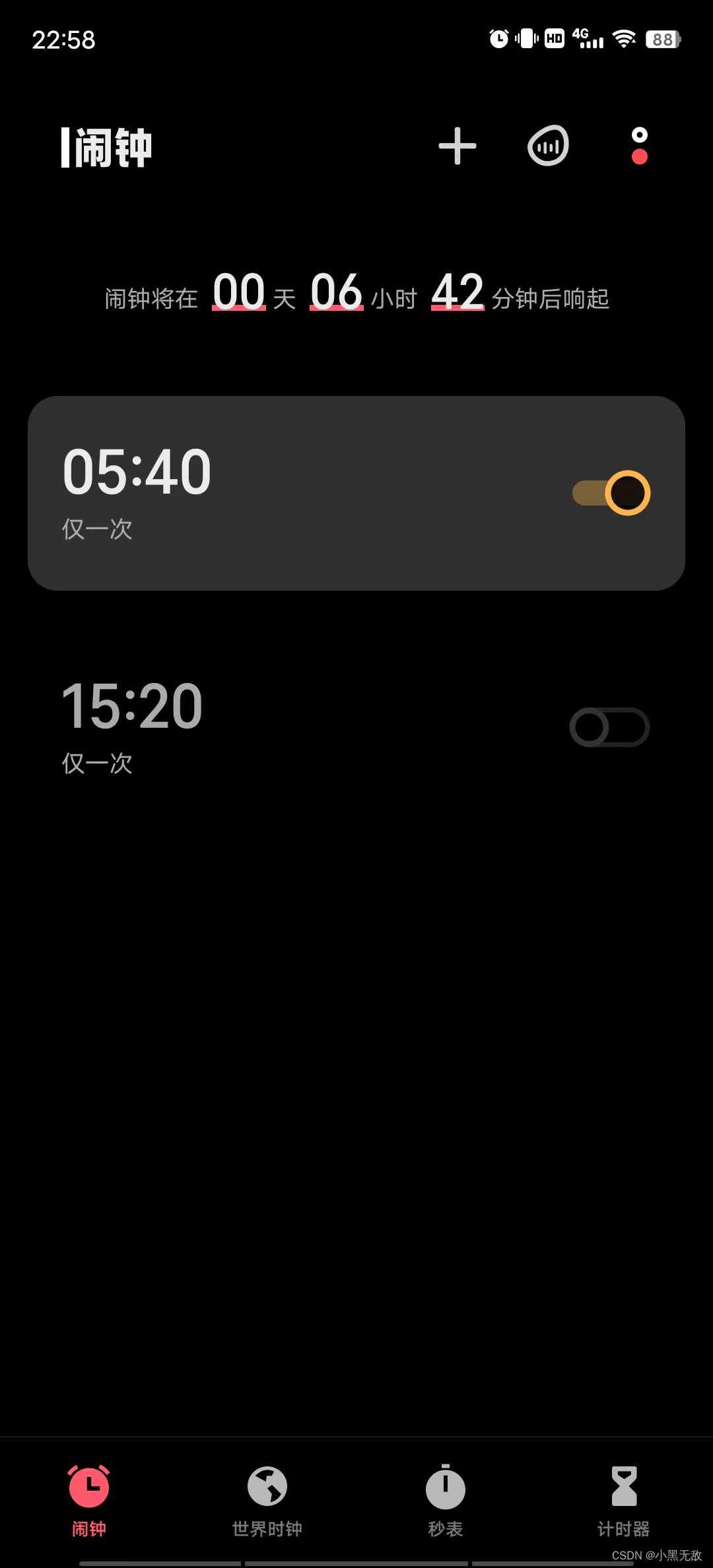Tap the hourglass timer icon
This screenshot has width=713, height=1568.
click(x=624, y=1498)
